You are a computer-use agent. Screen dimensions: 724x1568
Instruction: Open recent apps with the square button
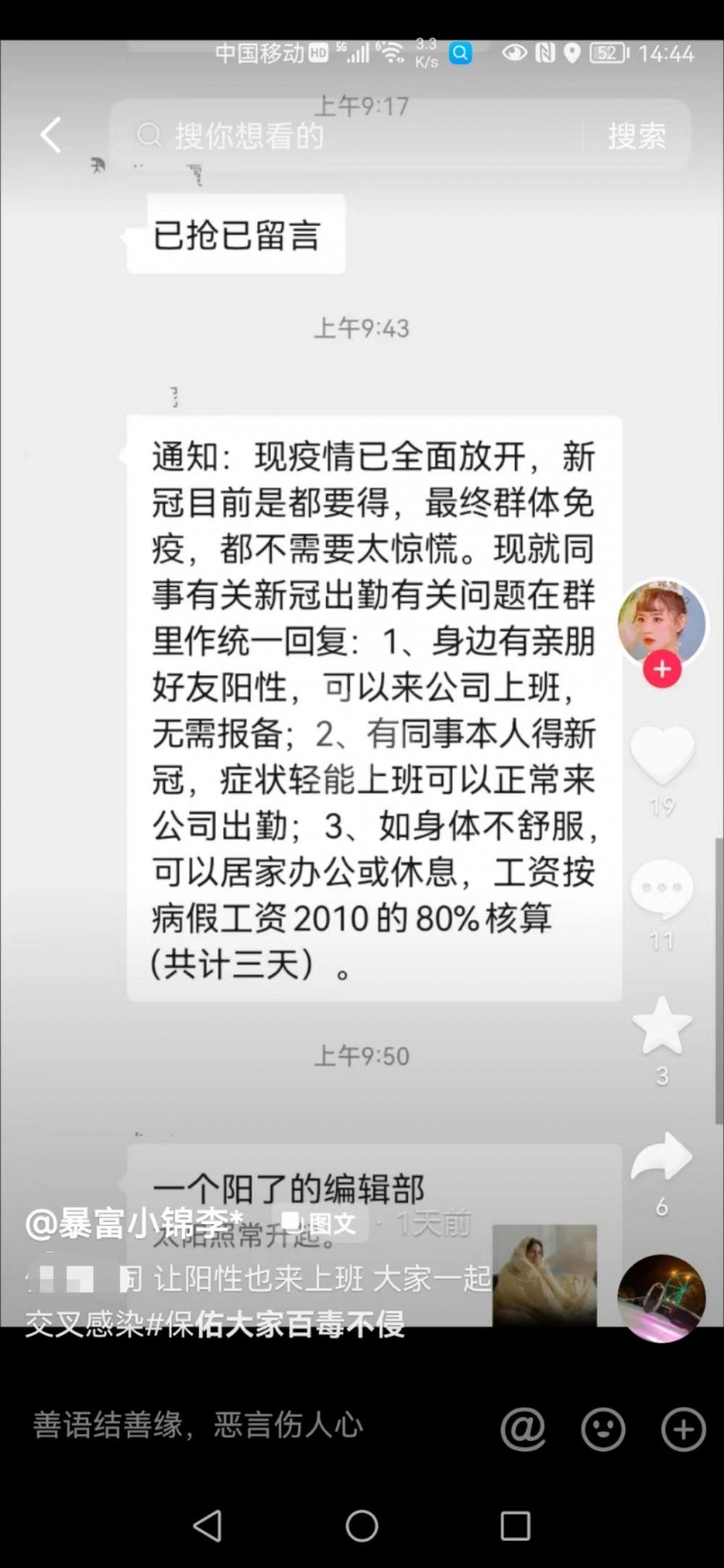coord(515,1526)
